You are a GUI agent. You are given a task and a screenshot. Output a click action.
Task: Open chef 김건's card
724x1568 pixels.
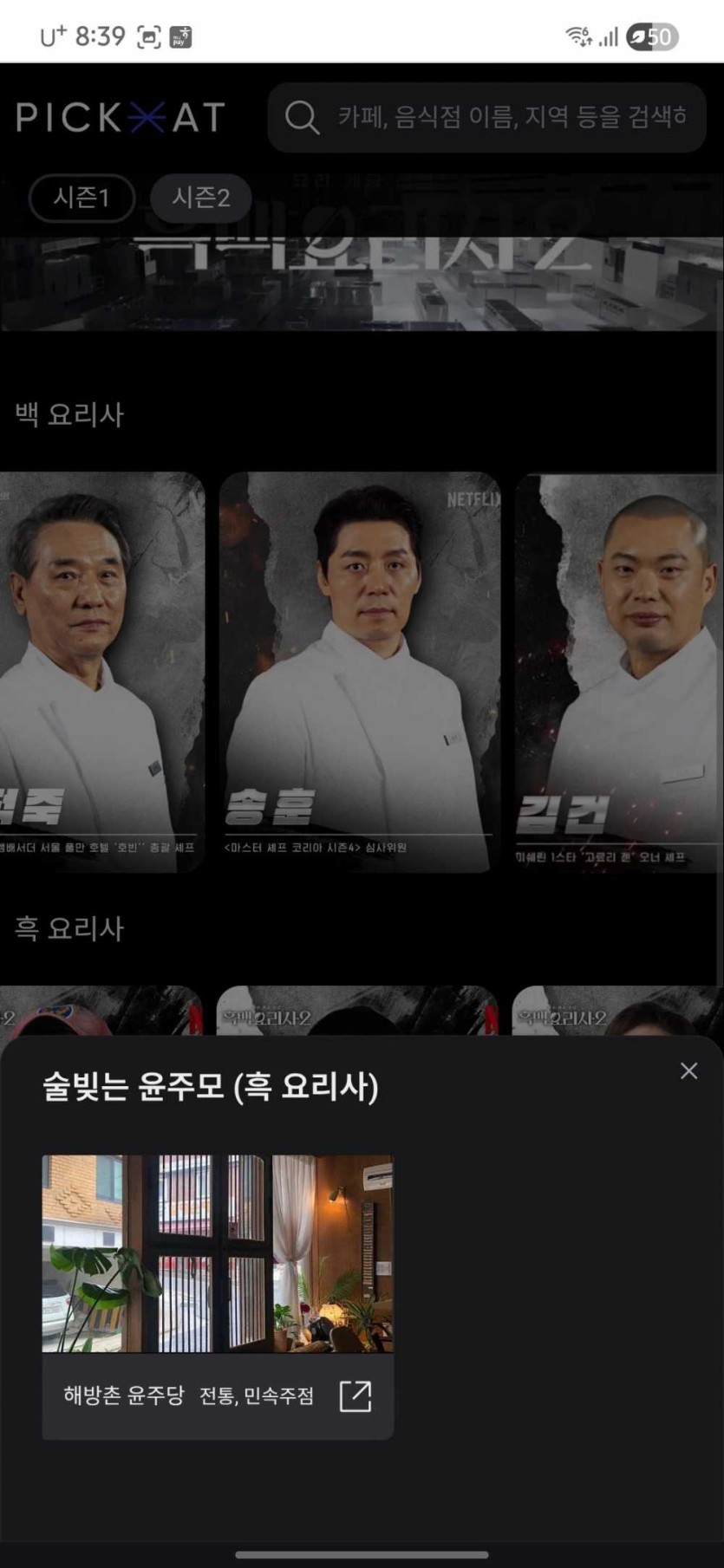[618, 672]
